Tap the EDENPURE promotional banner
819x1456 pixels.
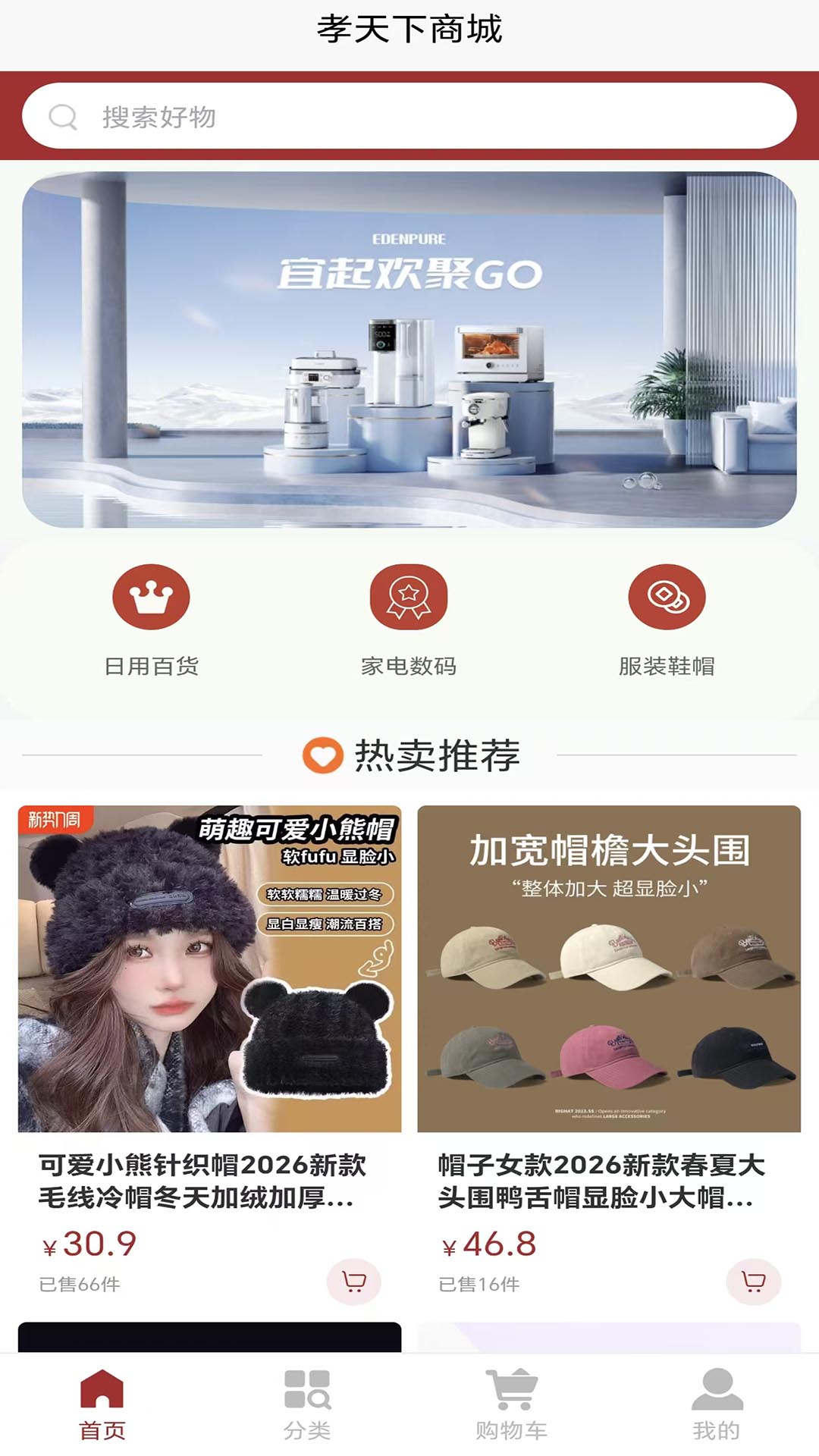tap(409, 349)
